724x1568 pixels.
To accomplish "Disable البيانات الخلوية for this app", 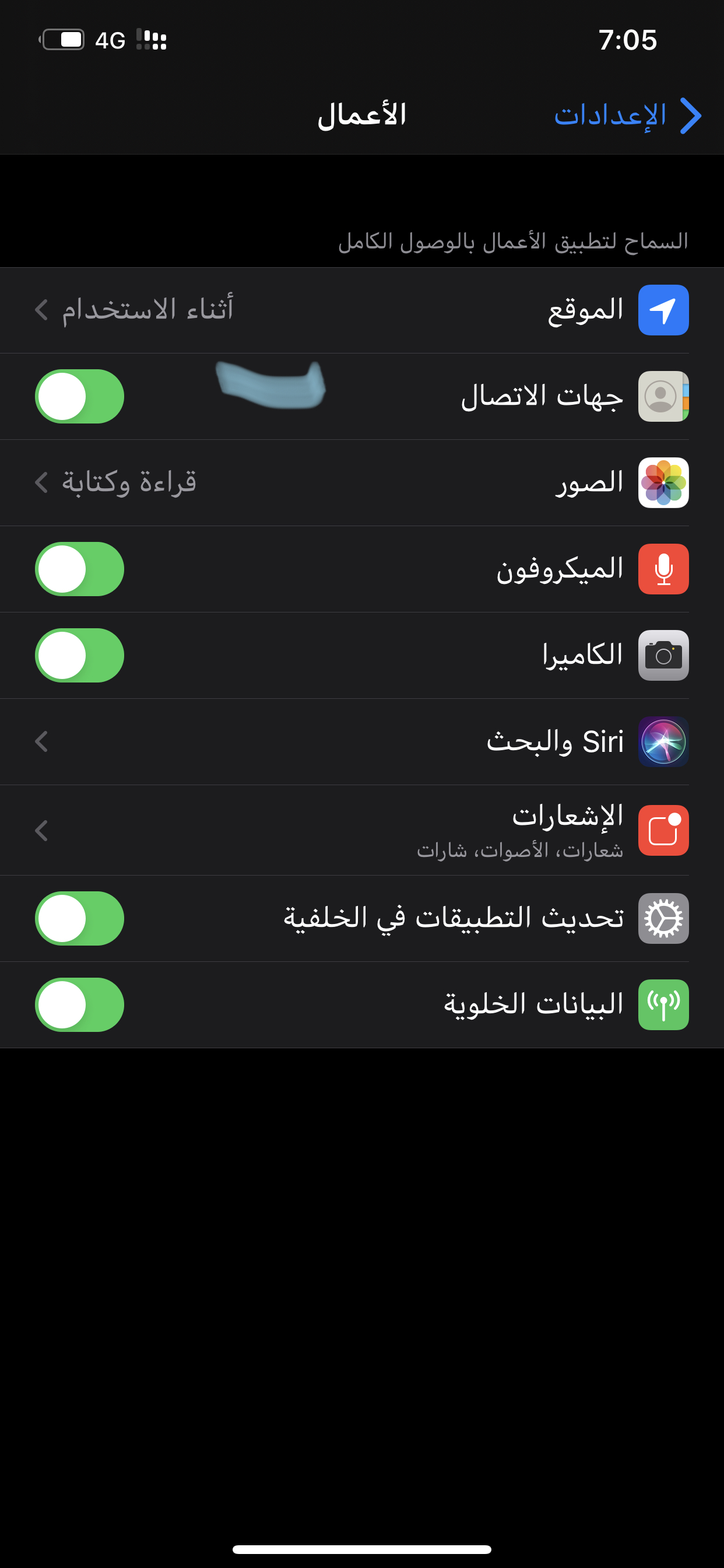I will (x=80, y=1005).
